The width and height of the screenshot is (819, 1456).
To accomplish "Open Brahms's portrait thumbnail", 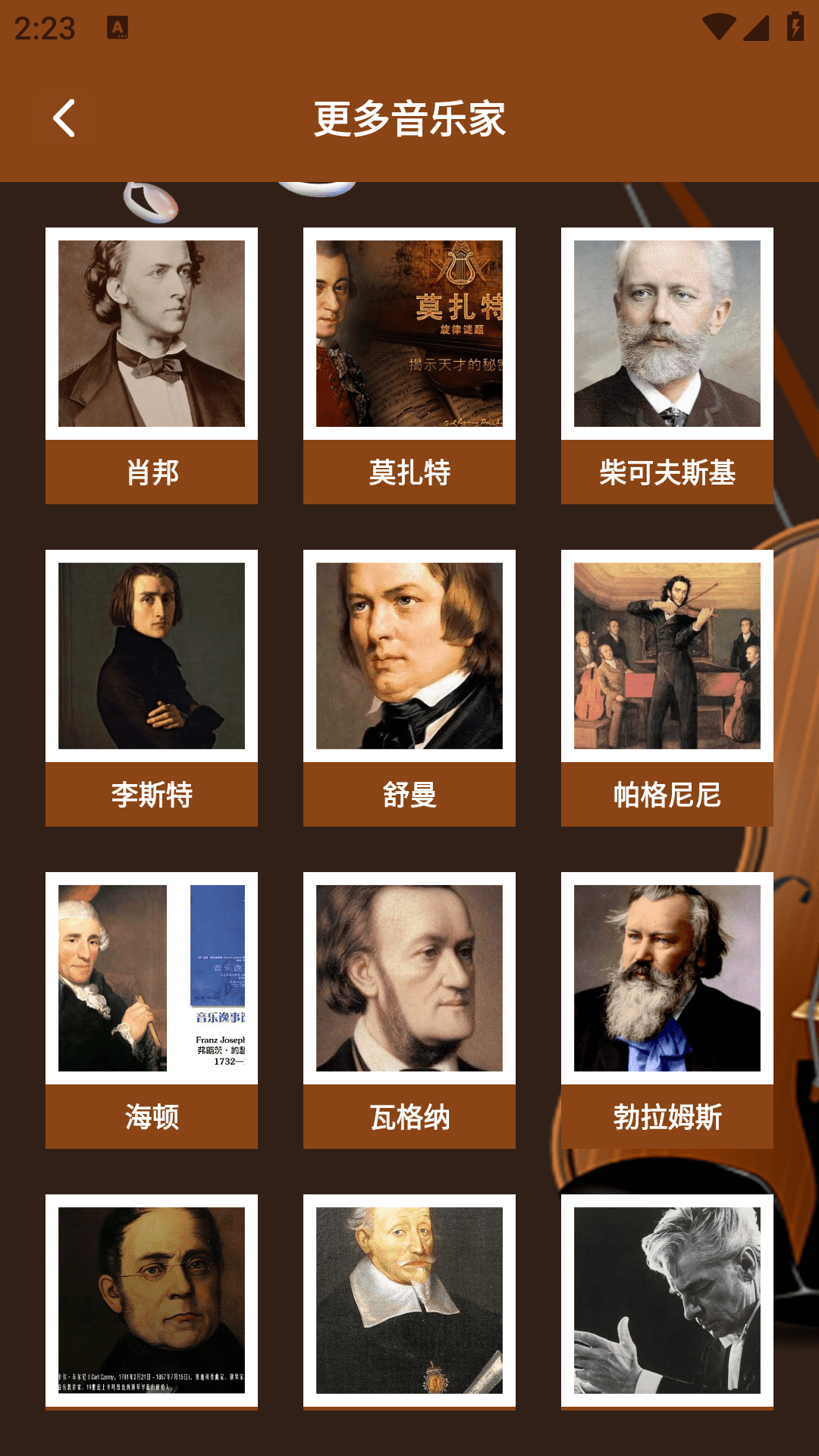I will tap(666, 978).
